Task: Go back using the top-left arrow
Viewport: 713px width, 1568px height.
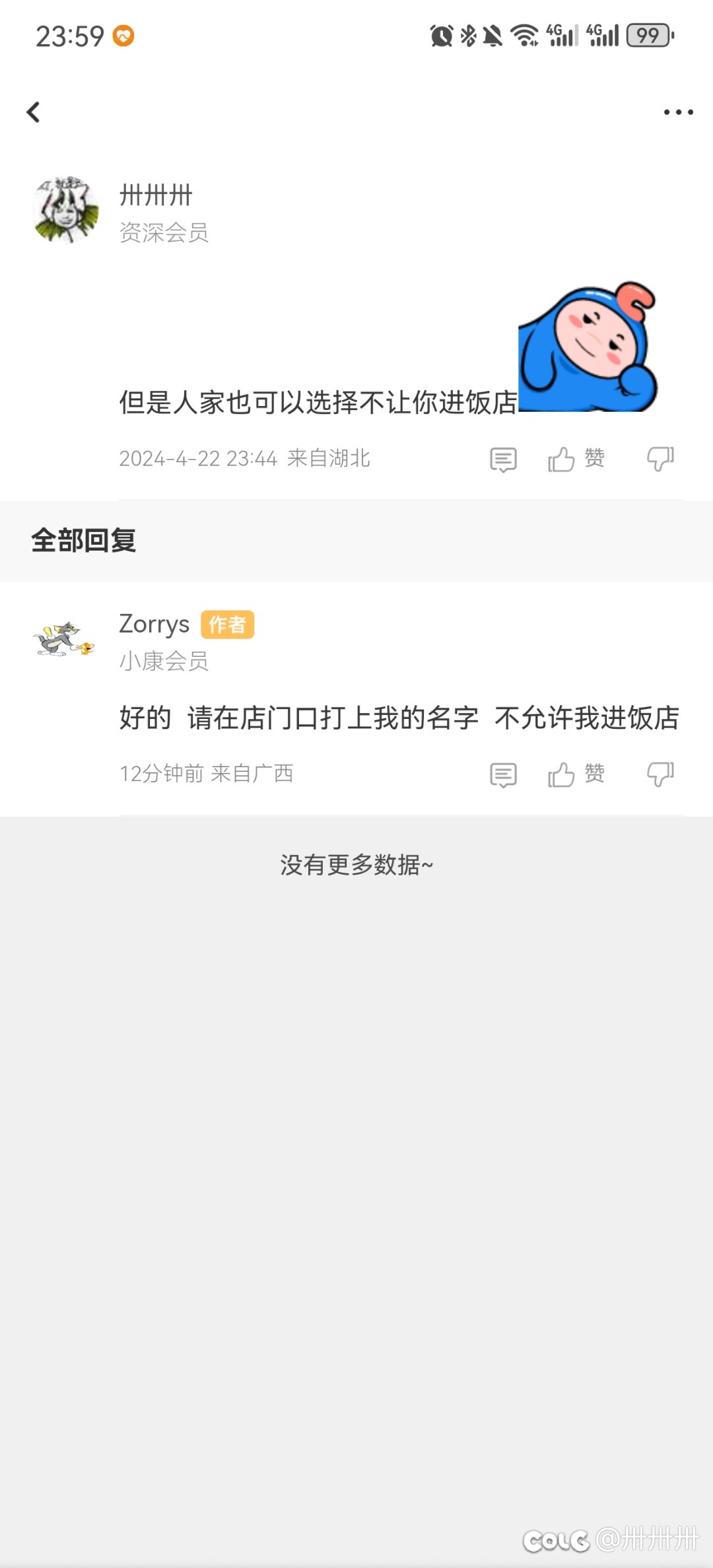Action: (x=33, y=112)
